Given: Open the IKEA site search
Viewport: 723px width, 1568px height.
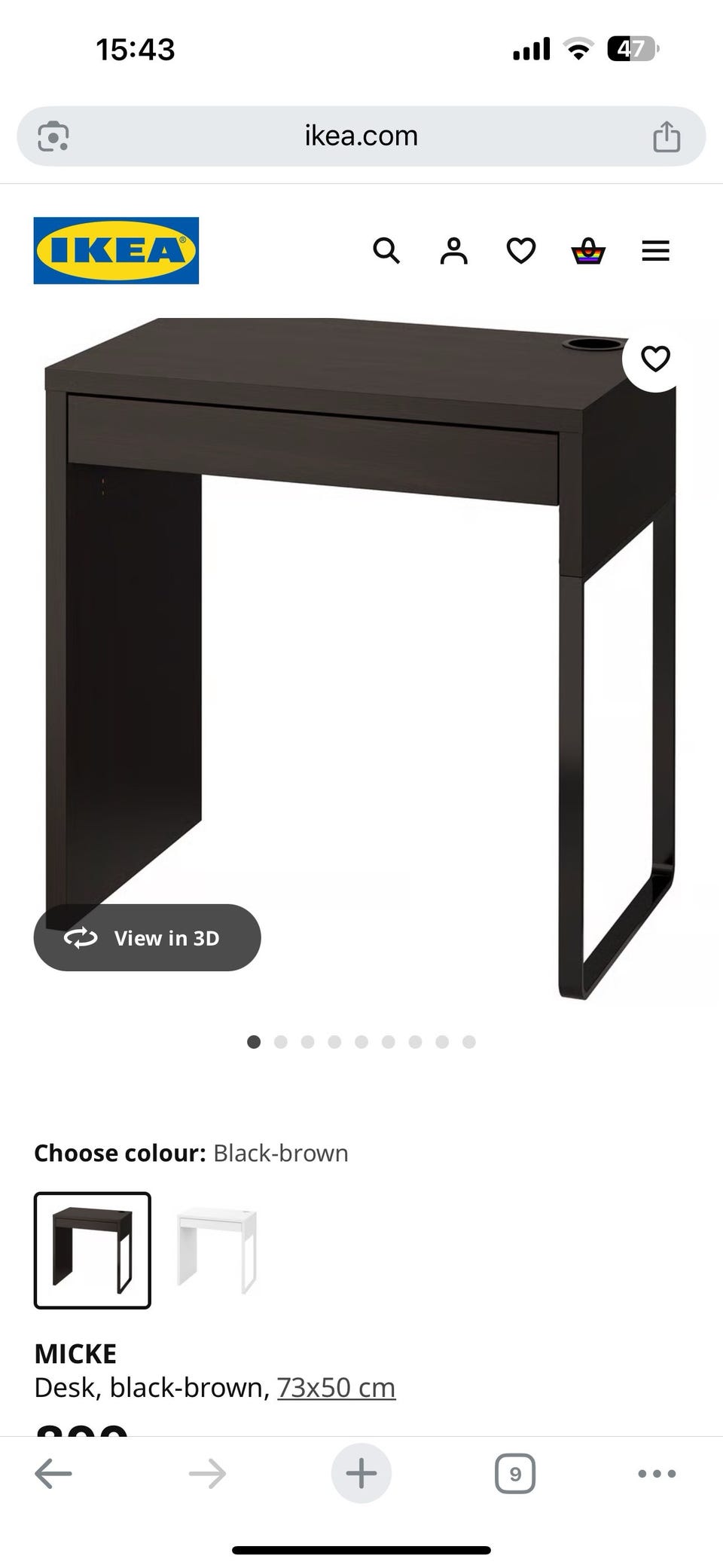Looking at the screenshot, I should [x=386, y=250].
